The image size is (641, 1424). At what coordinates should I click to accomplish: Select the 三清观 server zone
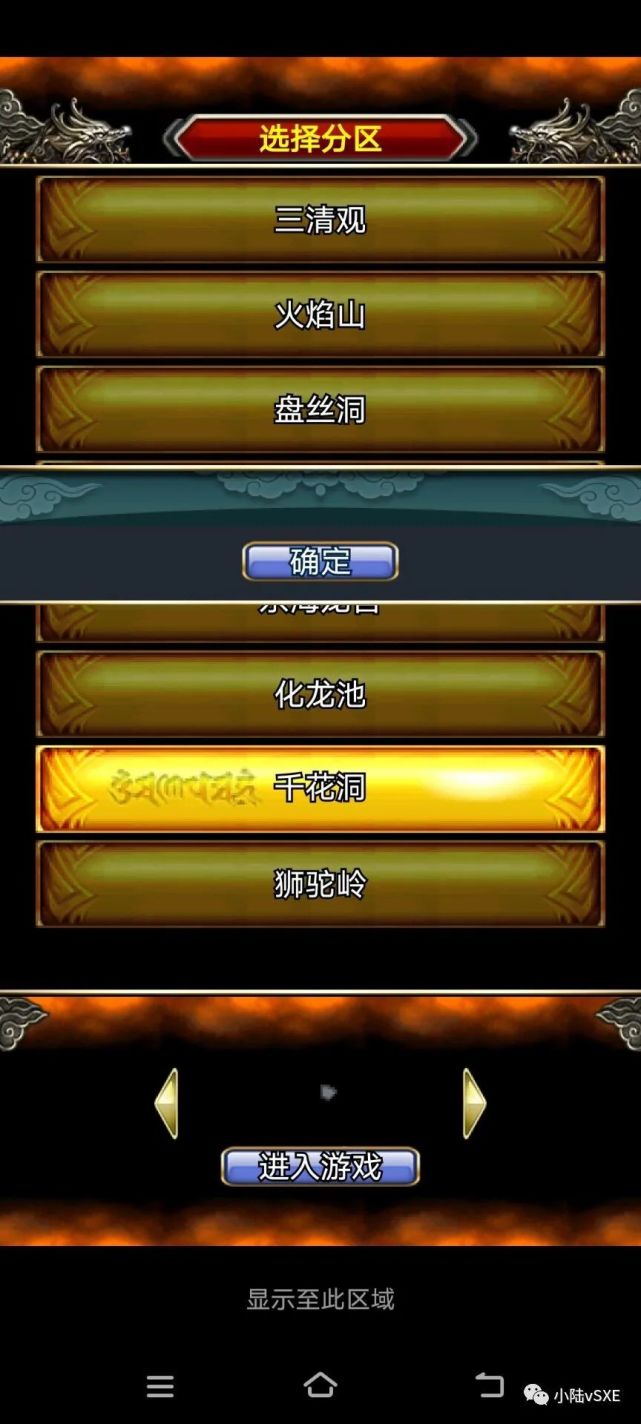coord(320,220)
